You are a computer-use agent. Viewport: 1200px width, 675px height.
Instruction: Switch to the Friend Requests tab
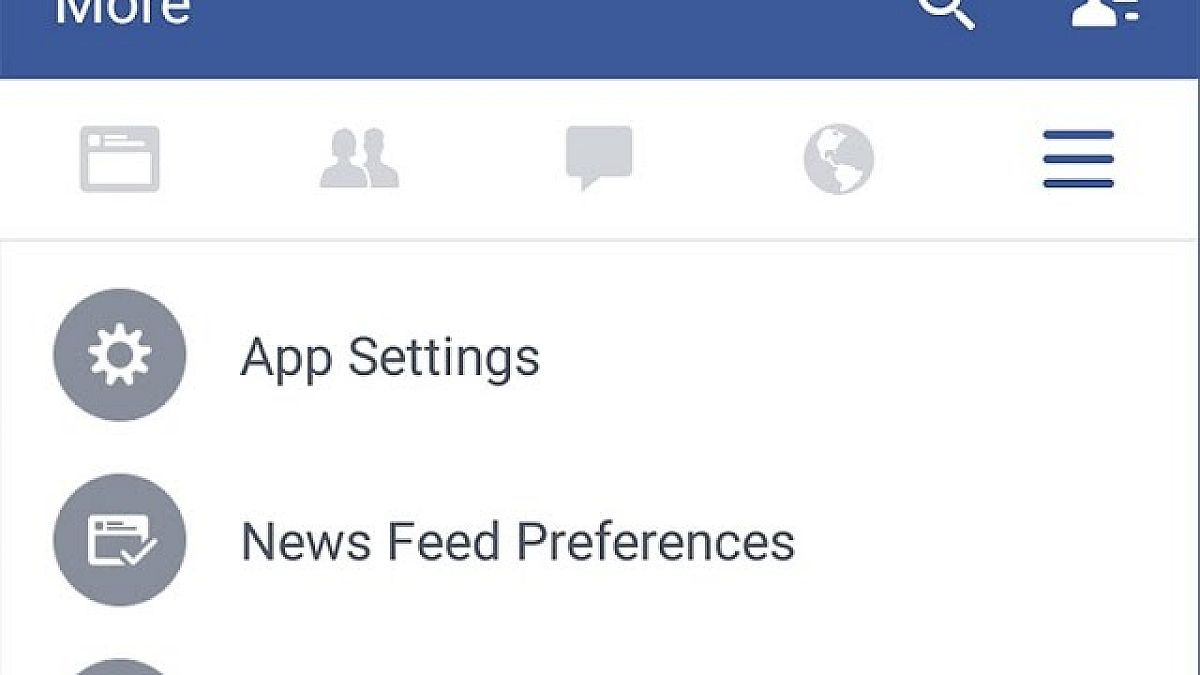click(359, 159)
